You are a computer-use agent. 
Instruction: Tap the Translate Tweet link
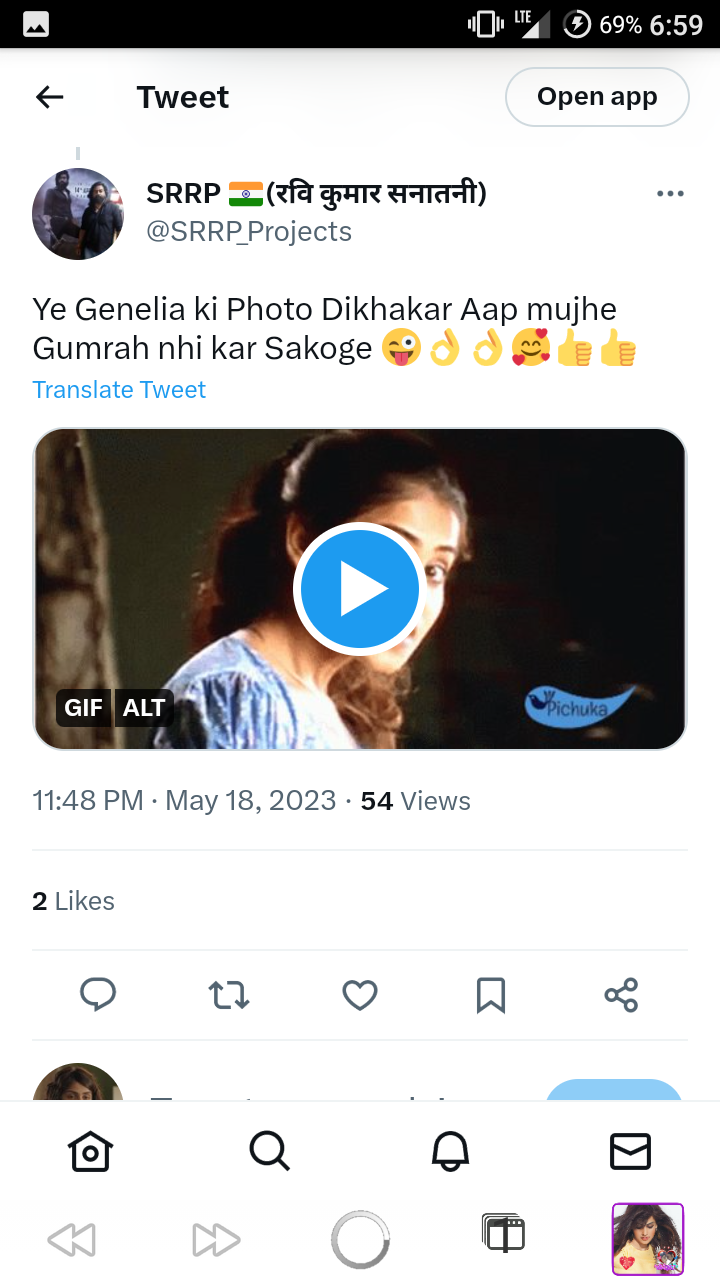click(x=119, y=390)
